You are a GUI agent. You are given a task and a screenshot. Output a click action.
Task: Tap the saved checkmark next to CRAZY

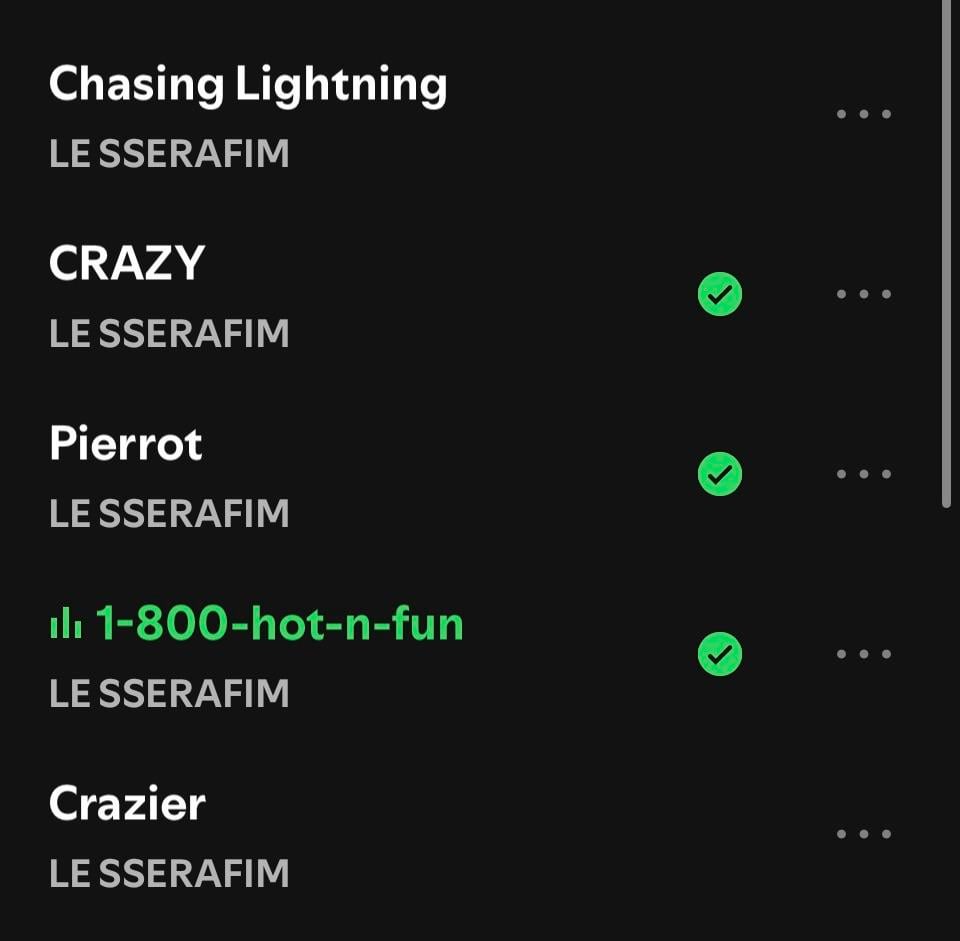[x=719, y=294]
